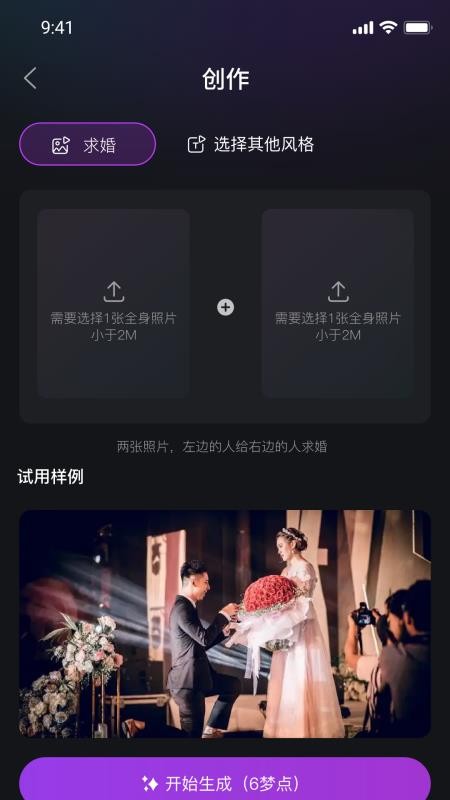Upload a full-body photo in the left slot
The image size is (450, 800).
click(113, 304)
